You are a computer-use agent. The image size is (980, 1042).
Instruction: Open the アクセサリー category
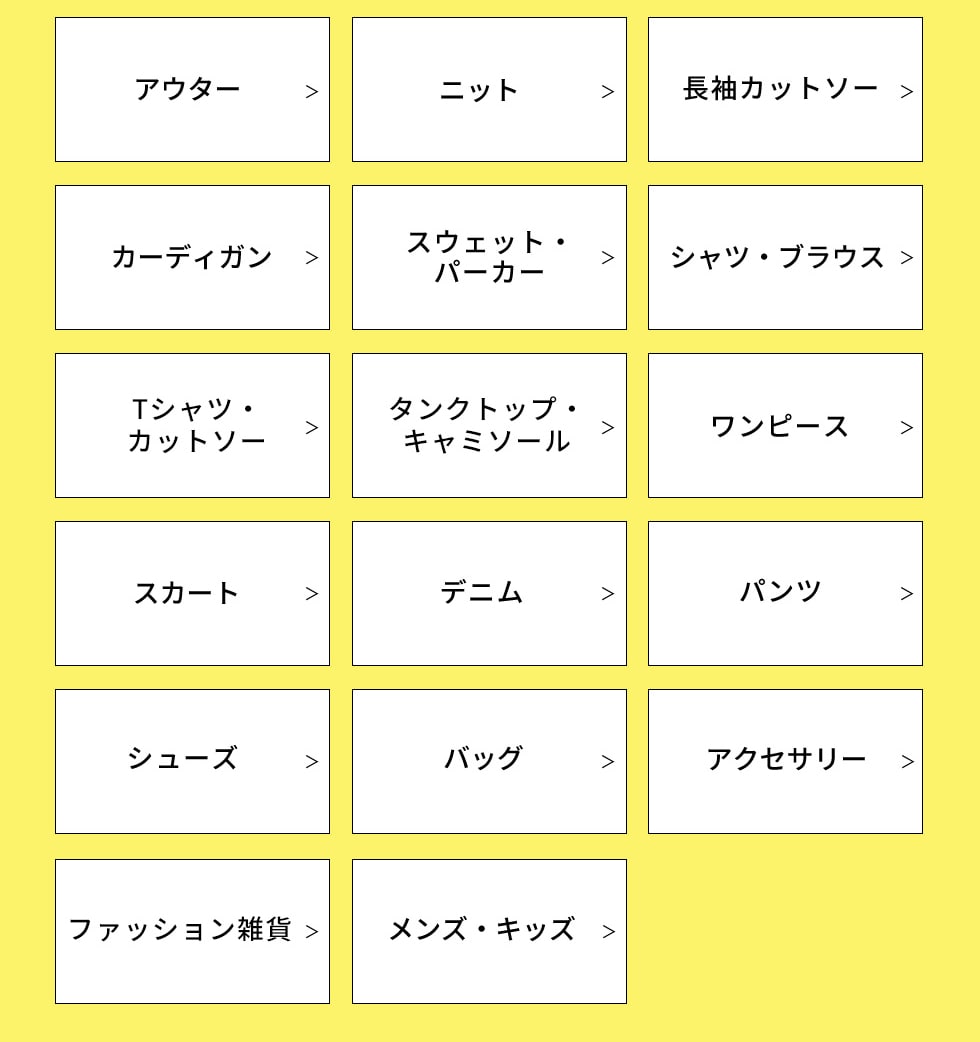click(x=785, y=762)
